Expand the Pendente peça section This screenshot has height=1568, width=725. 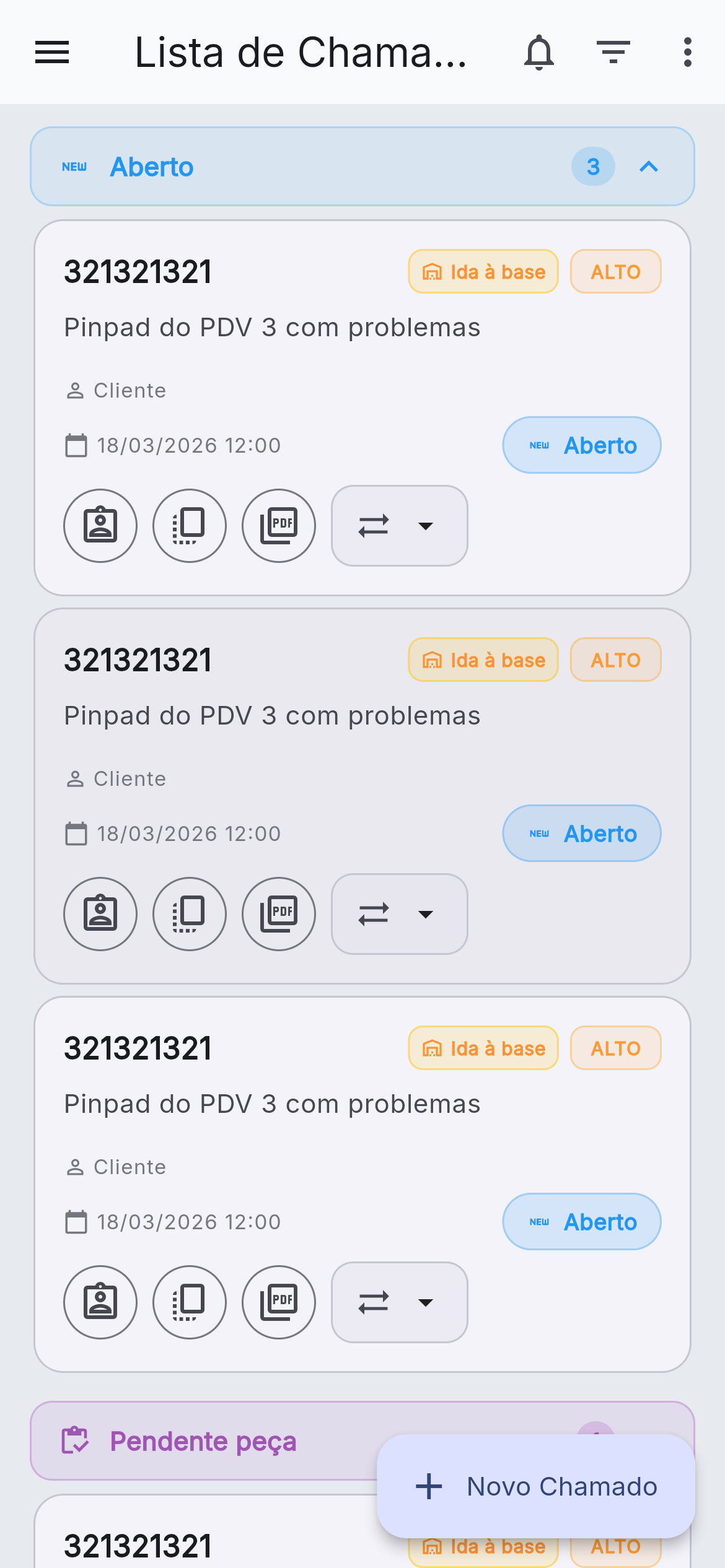(x=203, y=1442)
